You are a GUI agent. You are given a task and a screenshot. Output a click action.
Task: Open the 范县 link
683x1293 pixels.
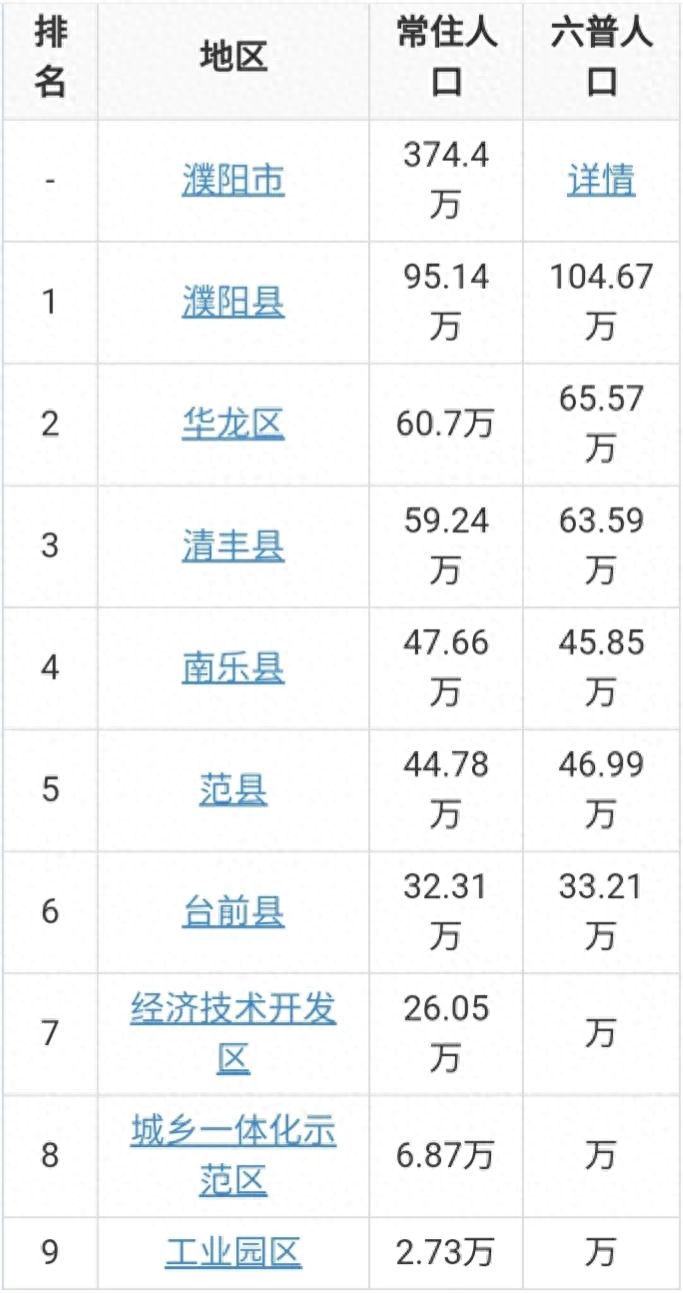[x=233, y=790]
